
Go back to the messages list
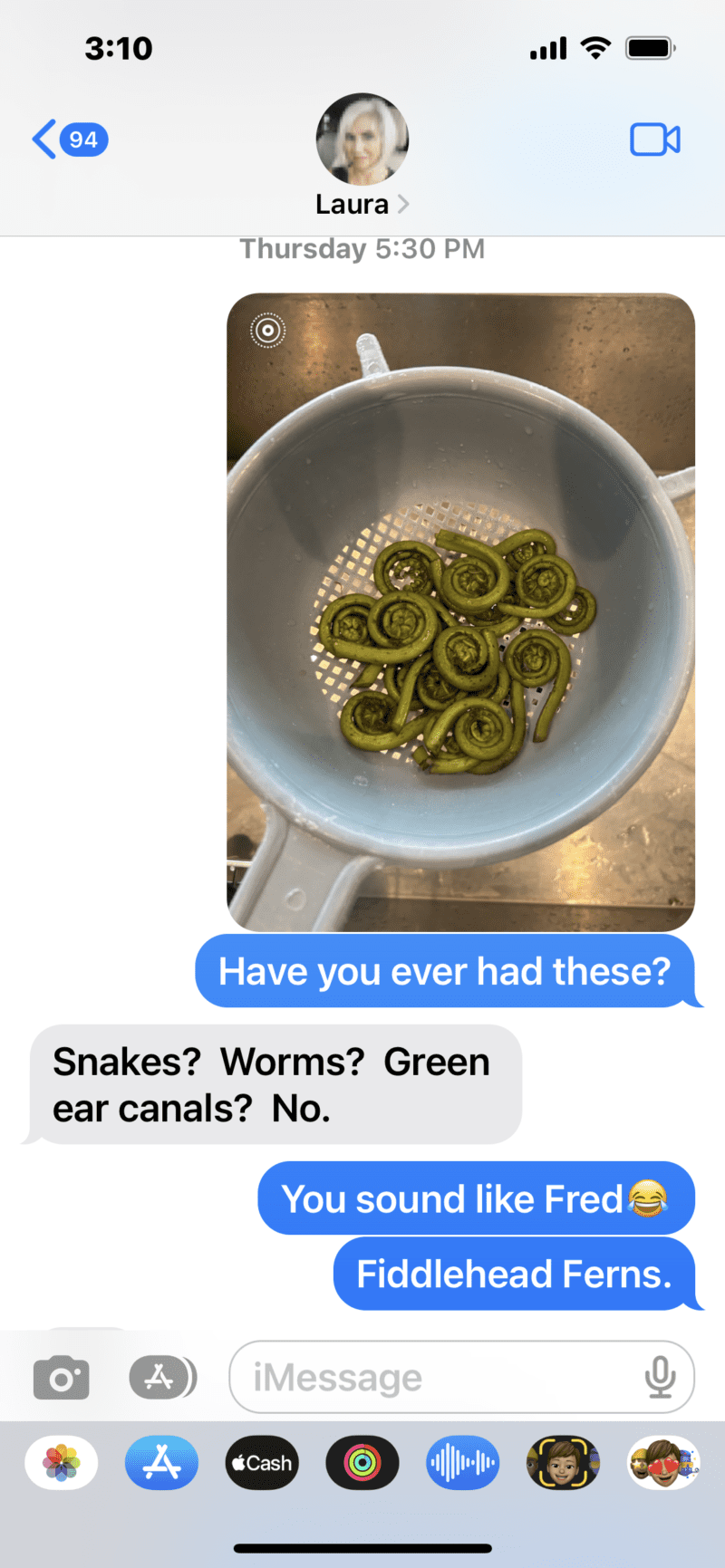(68, 139)
